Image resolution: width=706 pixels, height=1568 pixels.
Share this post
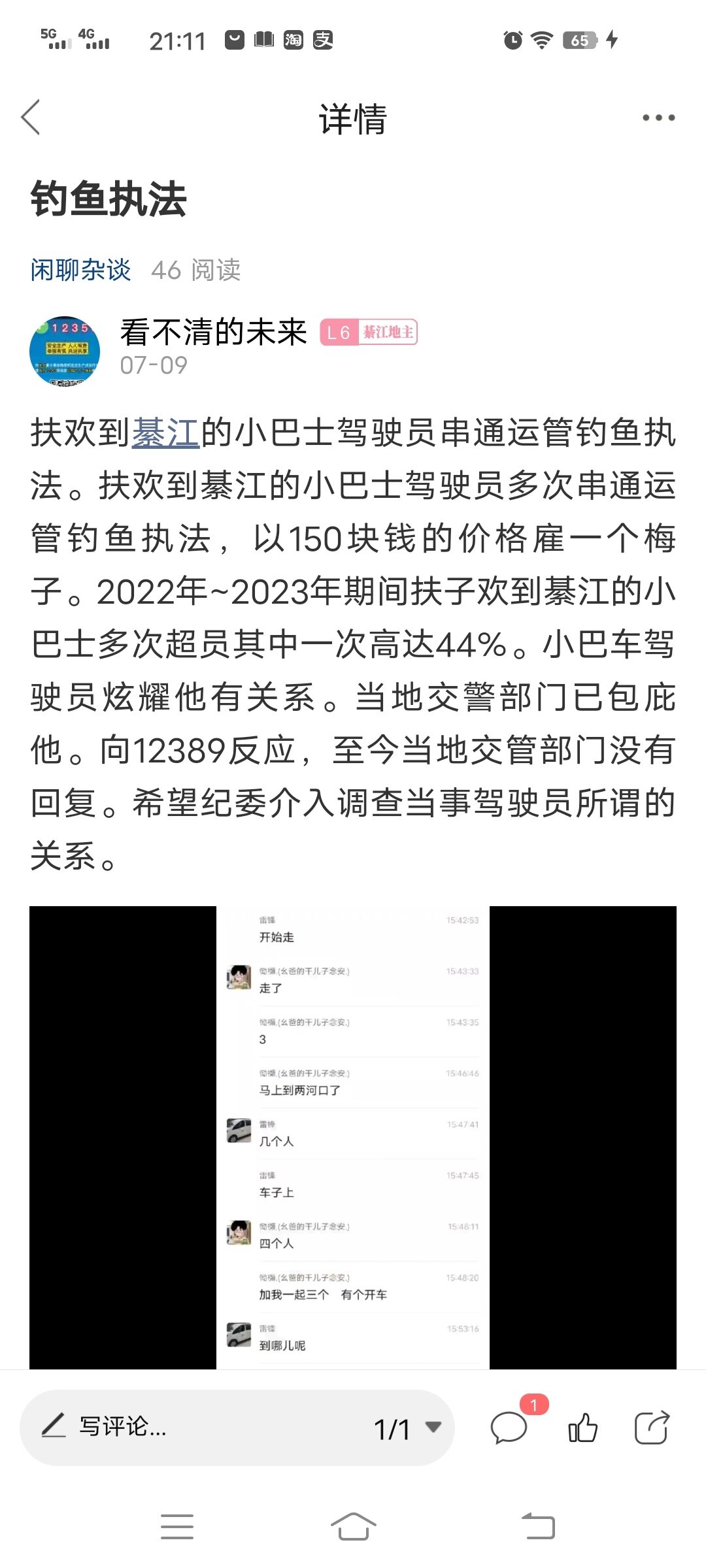point(652,1427)
